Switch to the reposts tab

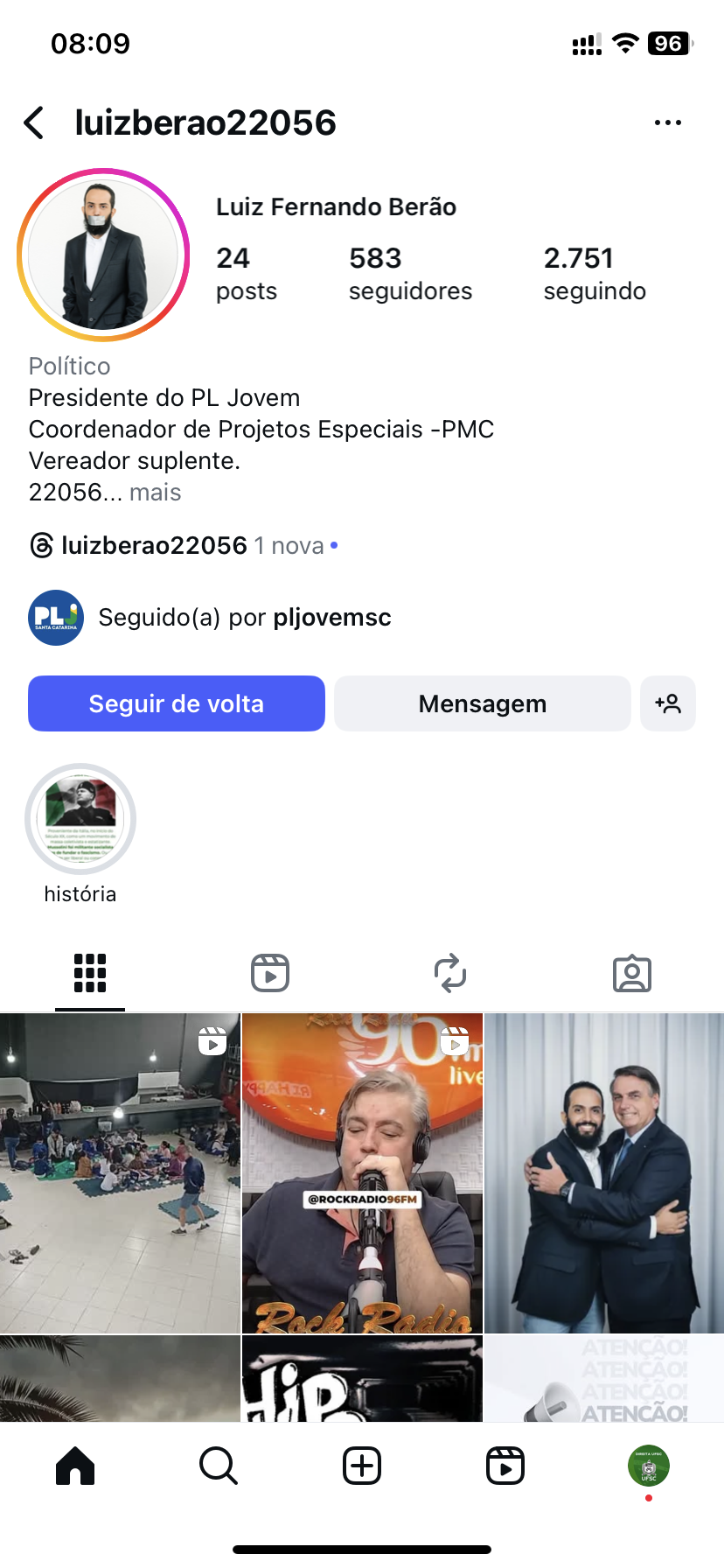(x=450, y=973)
